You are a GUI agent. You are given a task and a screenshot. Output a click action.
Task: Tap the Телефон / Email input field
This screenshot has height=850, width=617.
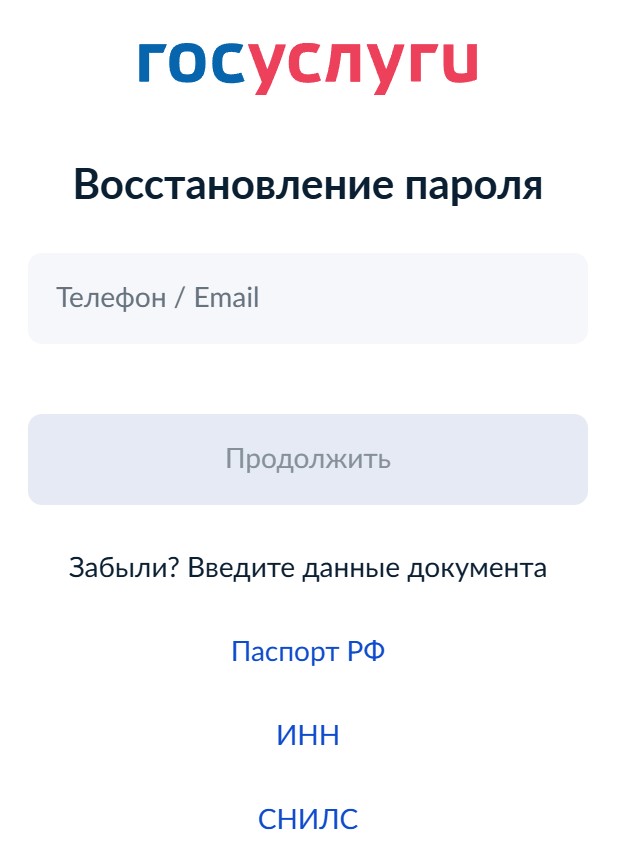click(x=308, y=298)
